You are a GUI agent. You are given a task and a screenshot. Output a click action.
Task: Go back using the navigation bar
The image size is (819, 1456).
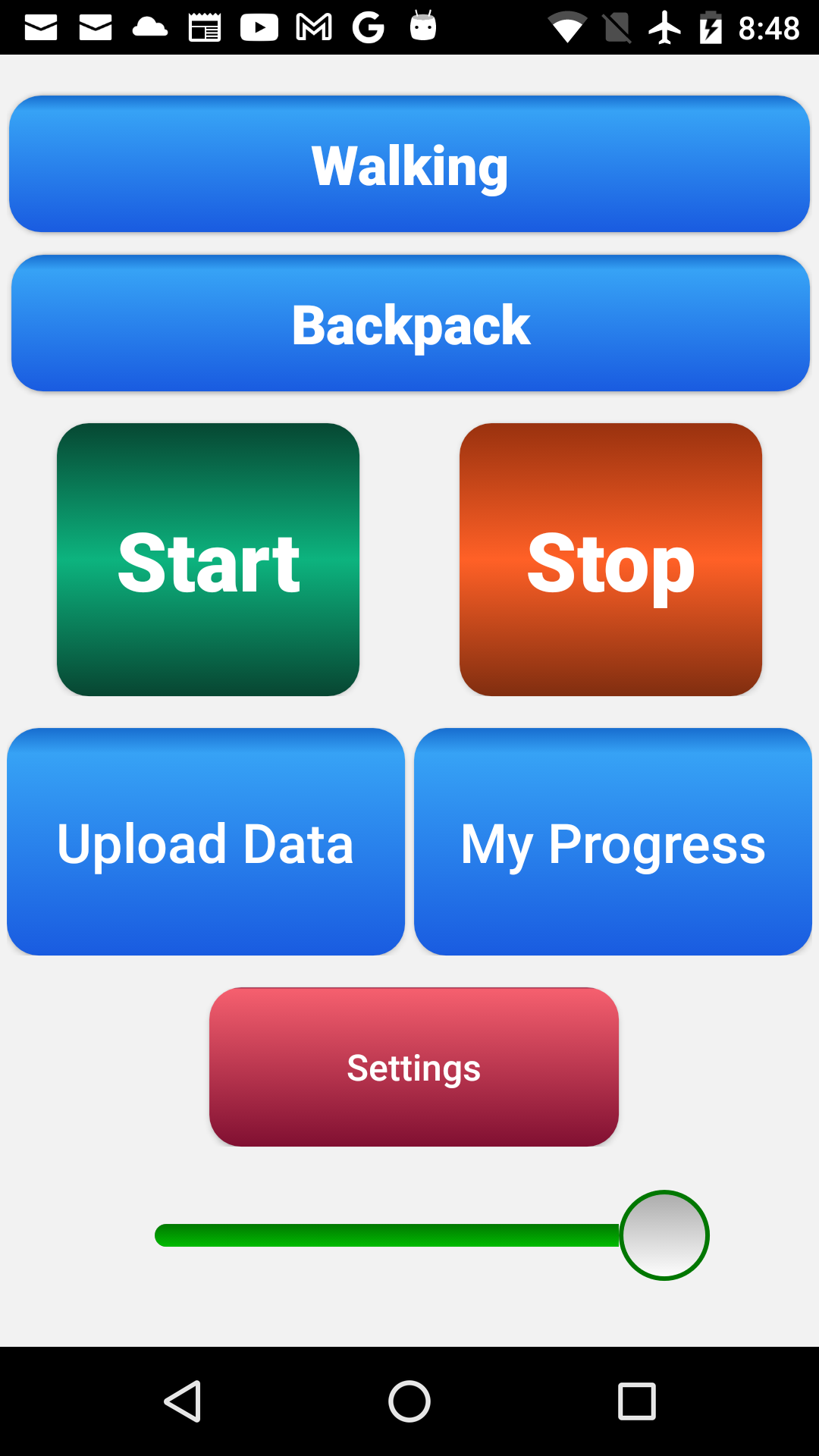point(183,1401)
